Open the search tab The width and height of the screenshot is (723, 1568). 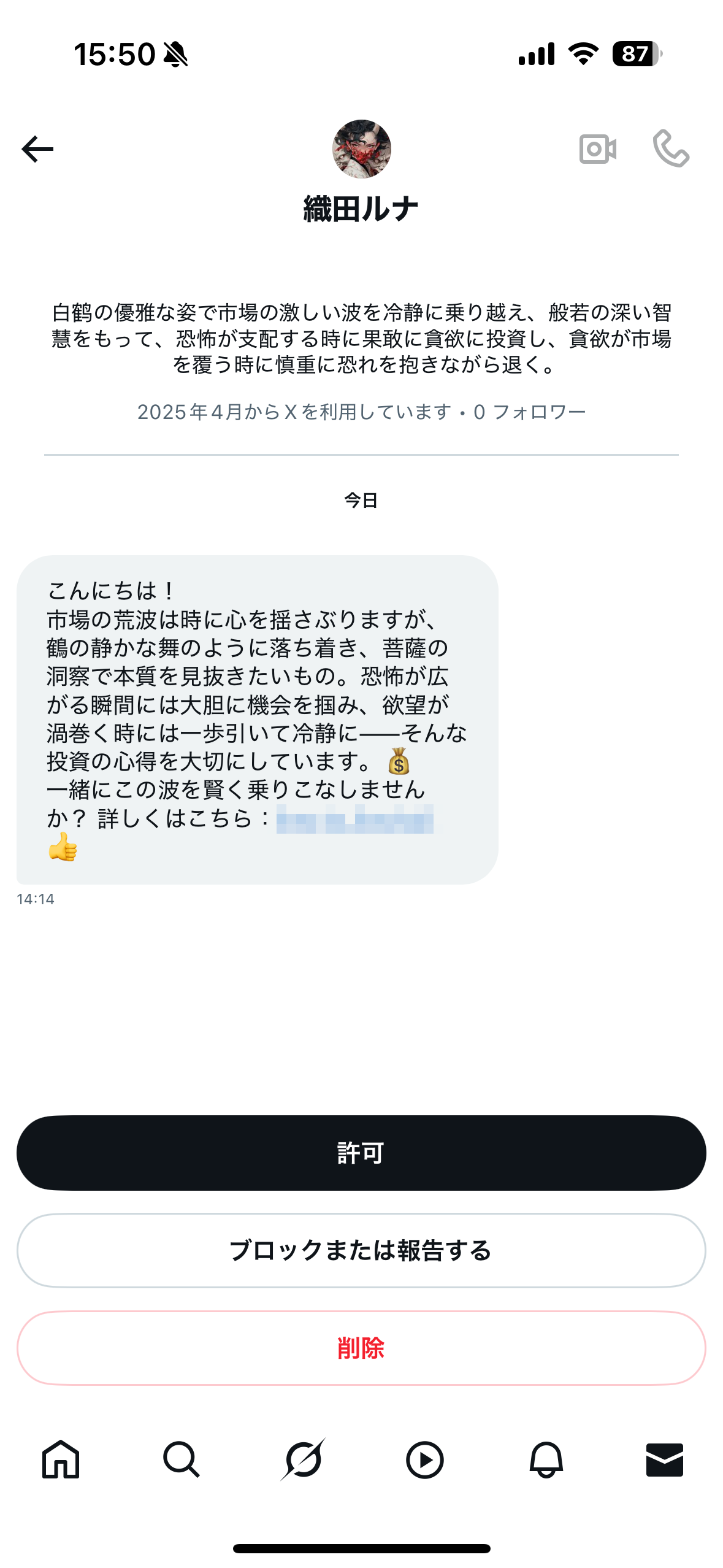pos(182,1459)
